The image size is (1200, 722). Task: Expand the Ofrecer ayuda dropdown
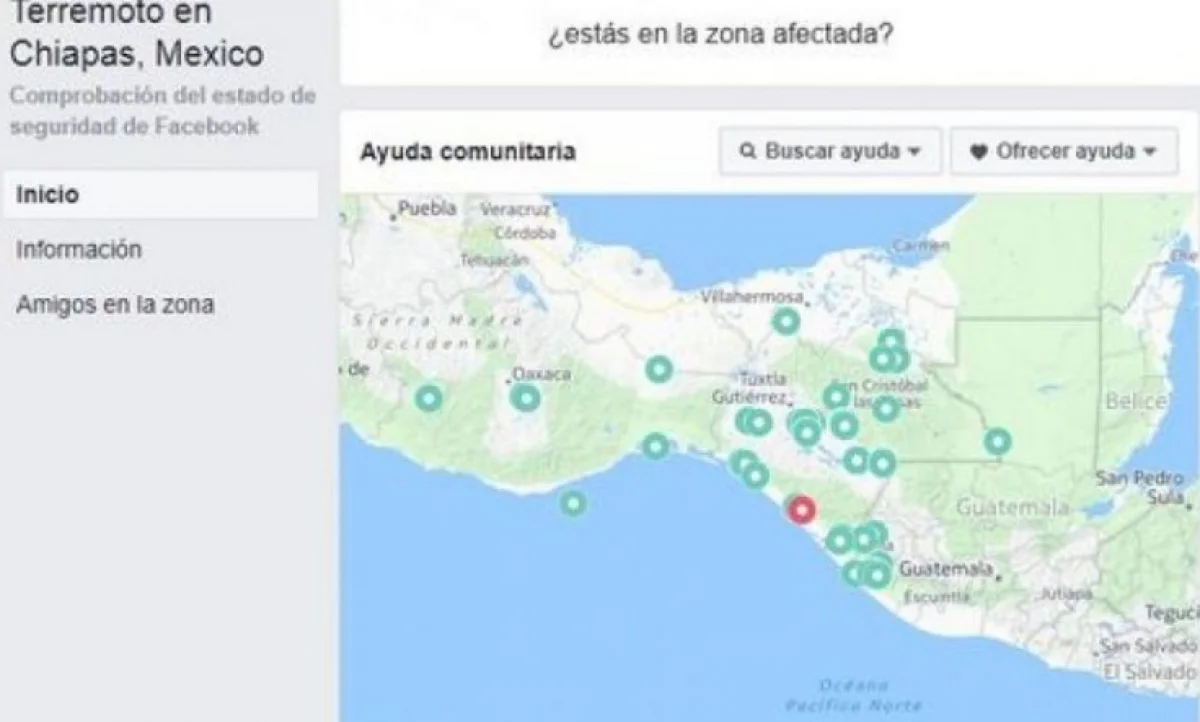1063,152
